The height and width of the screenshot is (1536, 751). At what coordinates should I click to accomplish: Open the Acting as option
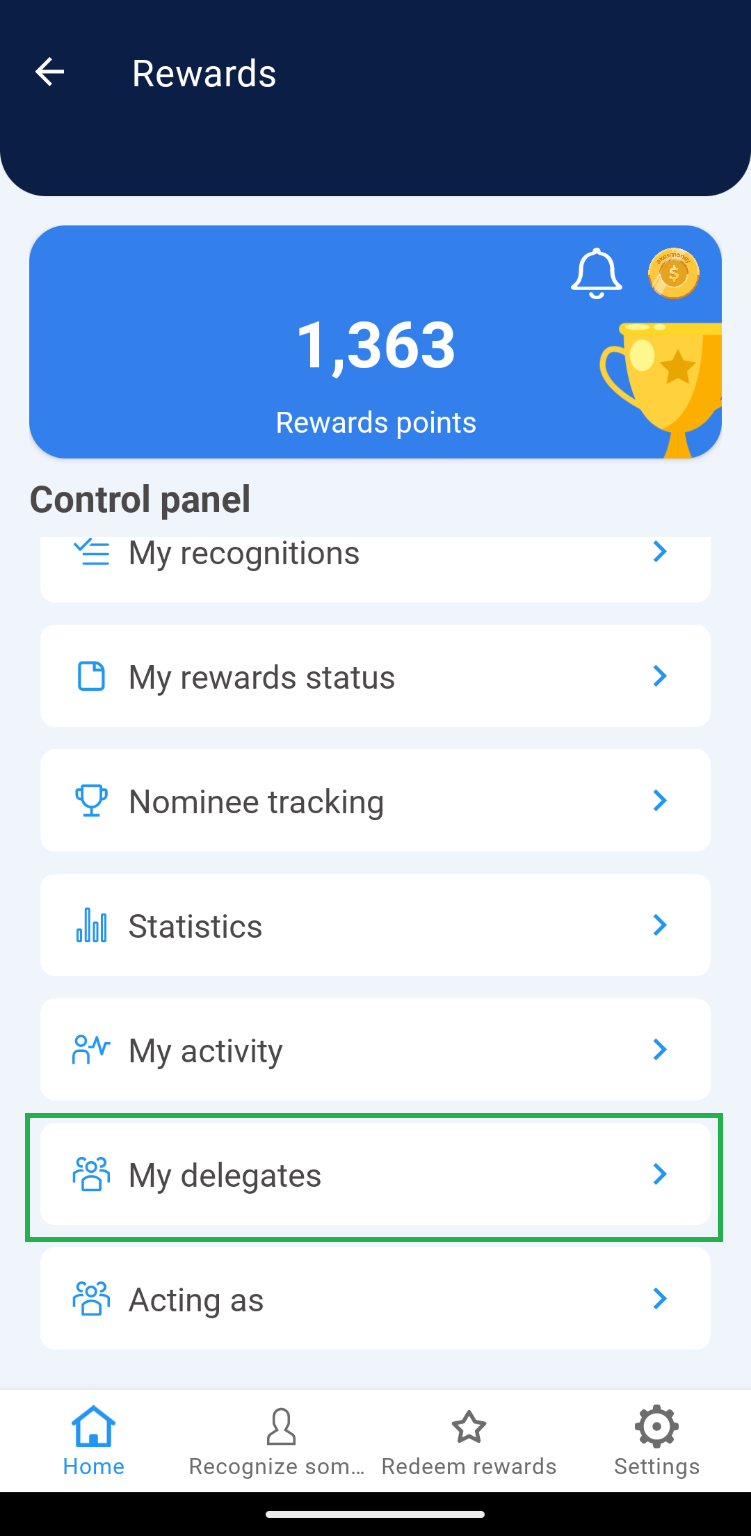[x=375, y=1299]
